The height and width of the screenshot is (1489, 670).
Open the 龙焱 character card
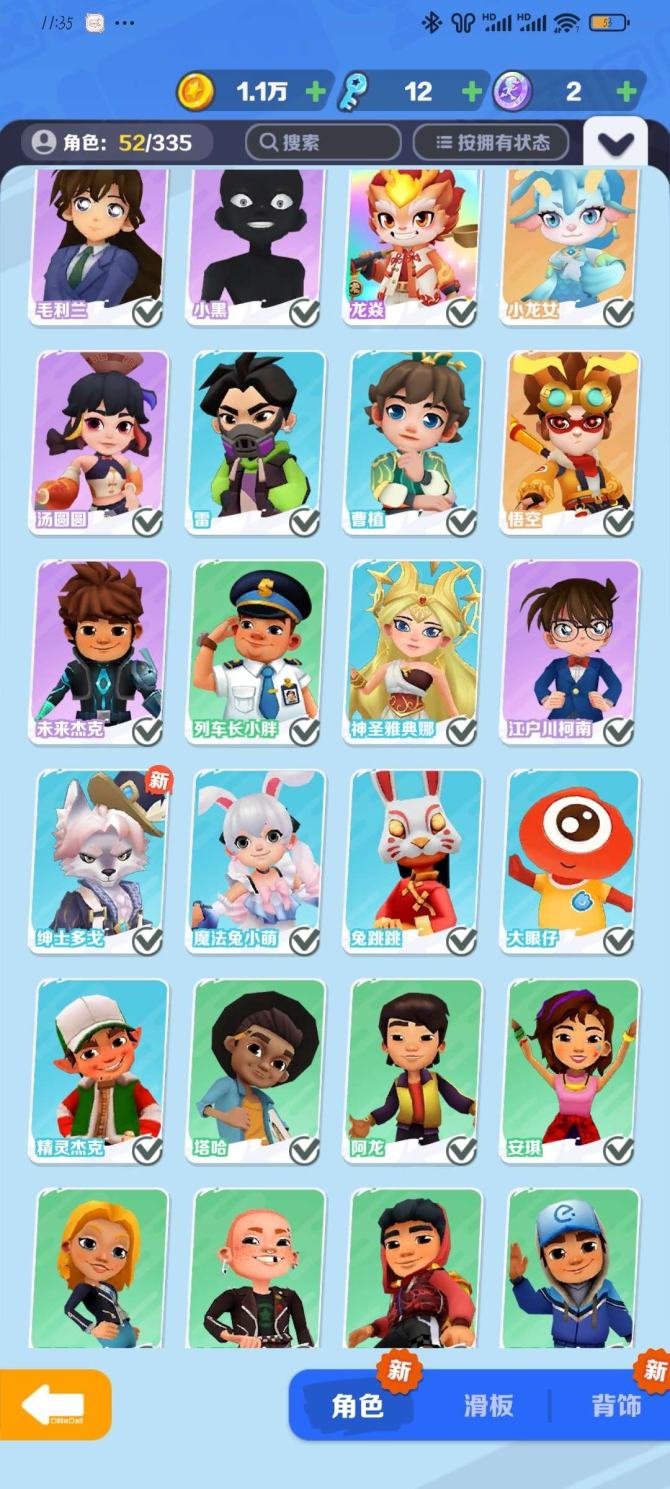(415, 240)
